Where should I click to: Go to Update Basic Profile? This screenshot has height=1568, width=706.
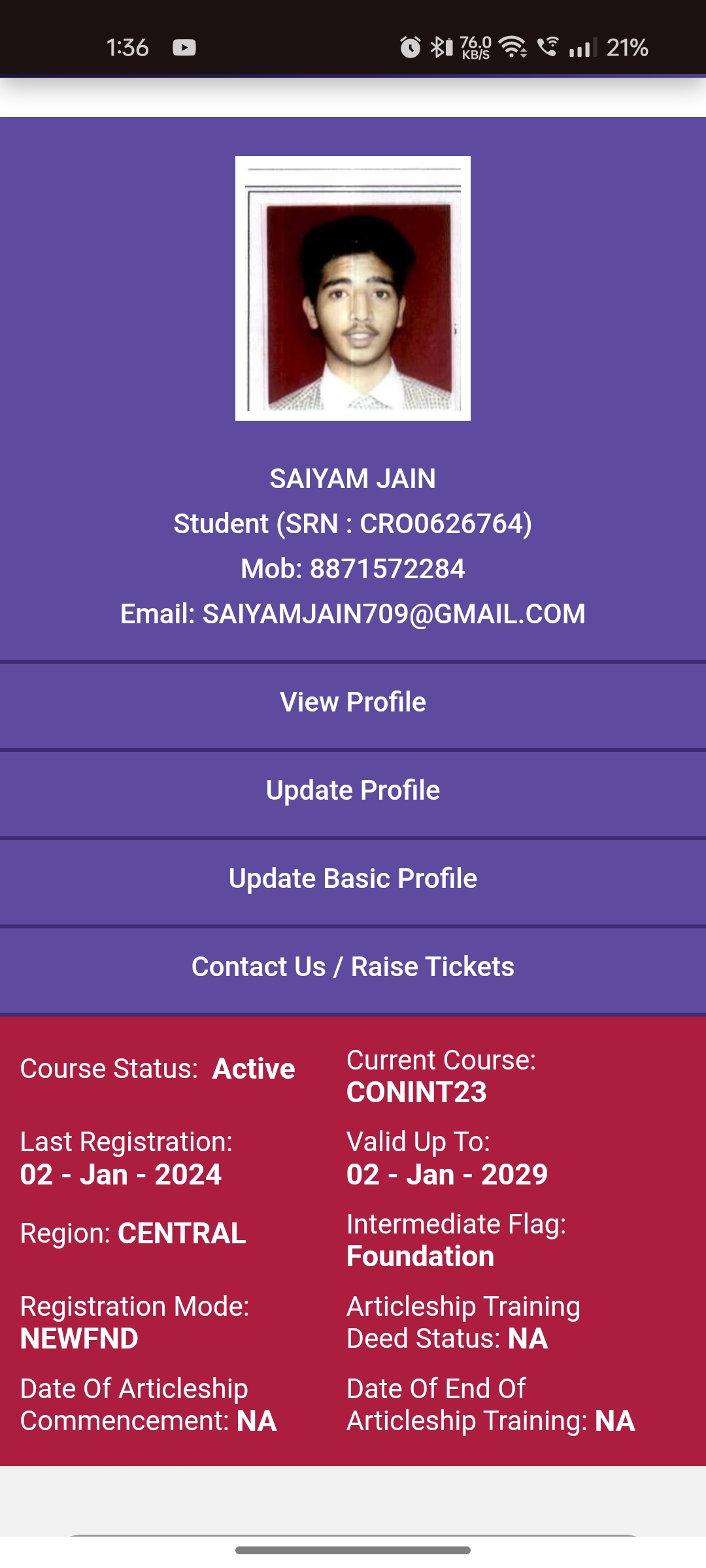pos(353,879)
